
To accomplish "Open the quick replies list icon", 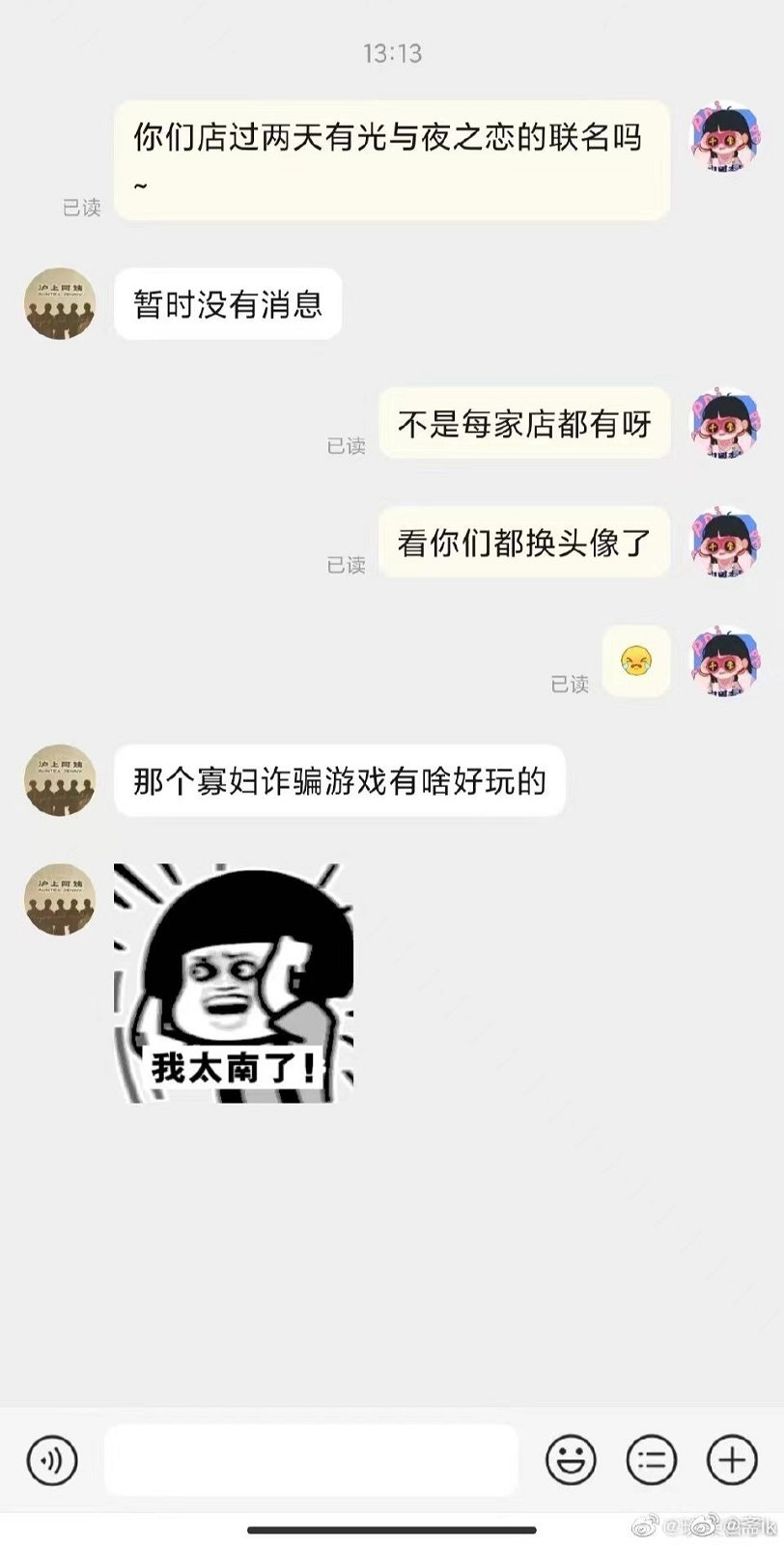I will 652,1461.
